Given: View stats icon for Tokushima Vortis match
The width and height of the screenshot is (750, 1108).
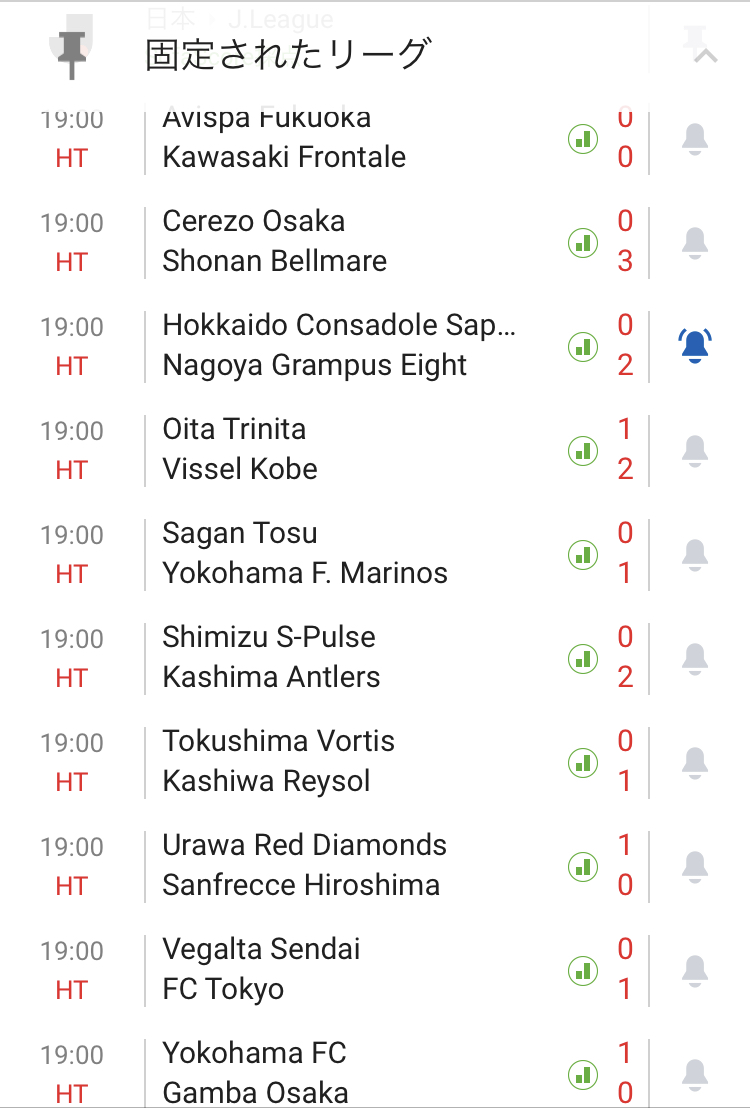Looking at the screenshot, I should pyautogui.click(x=582, y=762).
